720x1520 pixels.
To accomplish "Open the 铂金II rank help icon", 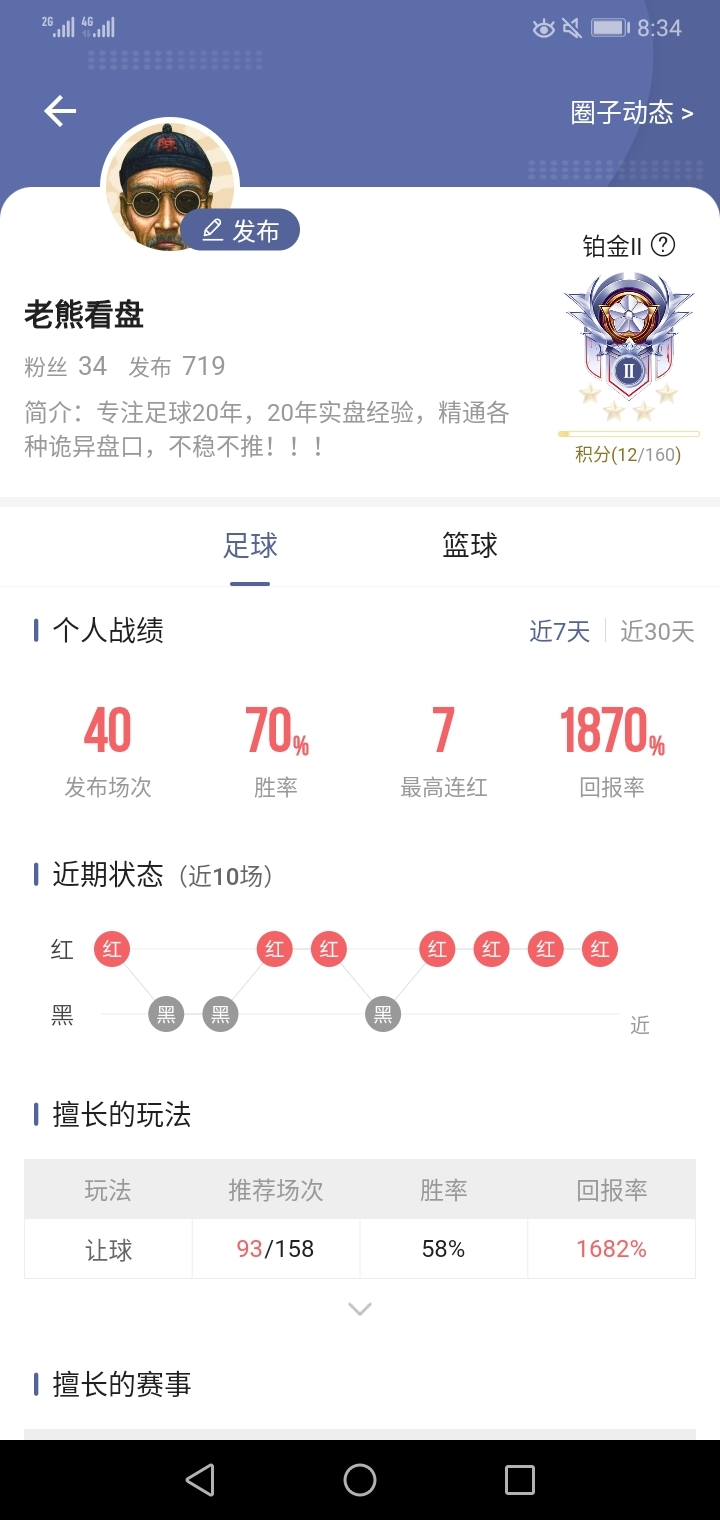I will tap(663, 244).
